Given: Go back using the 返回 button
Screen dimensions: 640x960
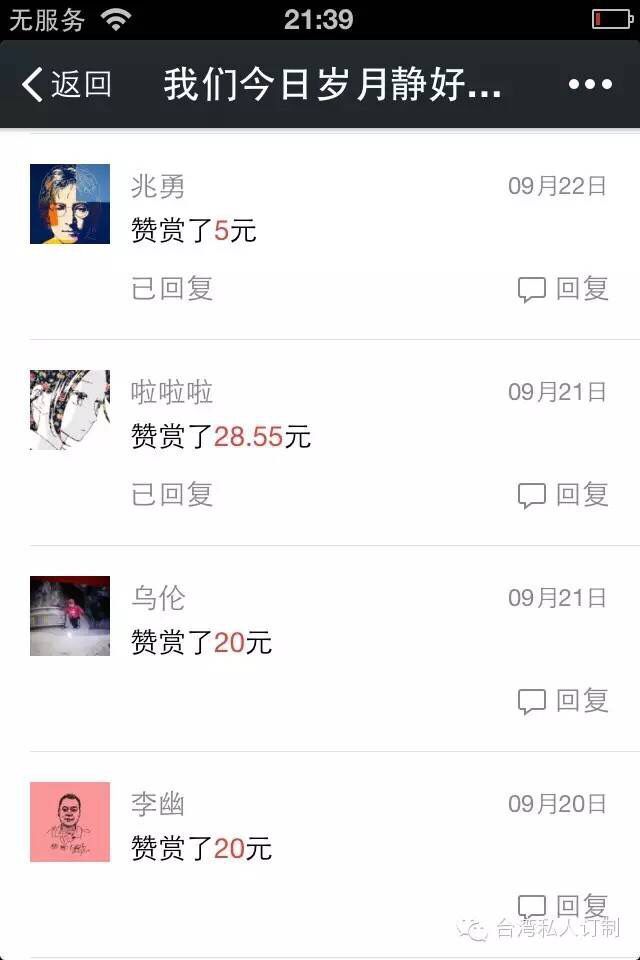Looking at the screenshot, I should click(x=66, y=85).
